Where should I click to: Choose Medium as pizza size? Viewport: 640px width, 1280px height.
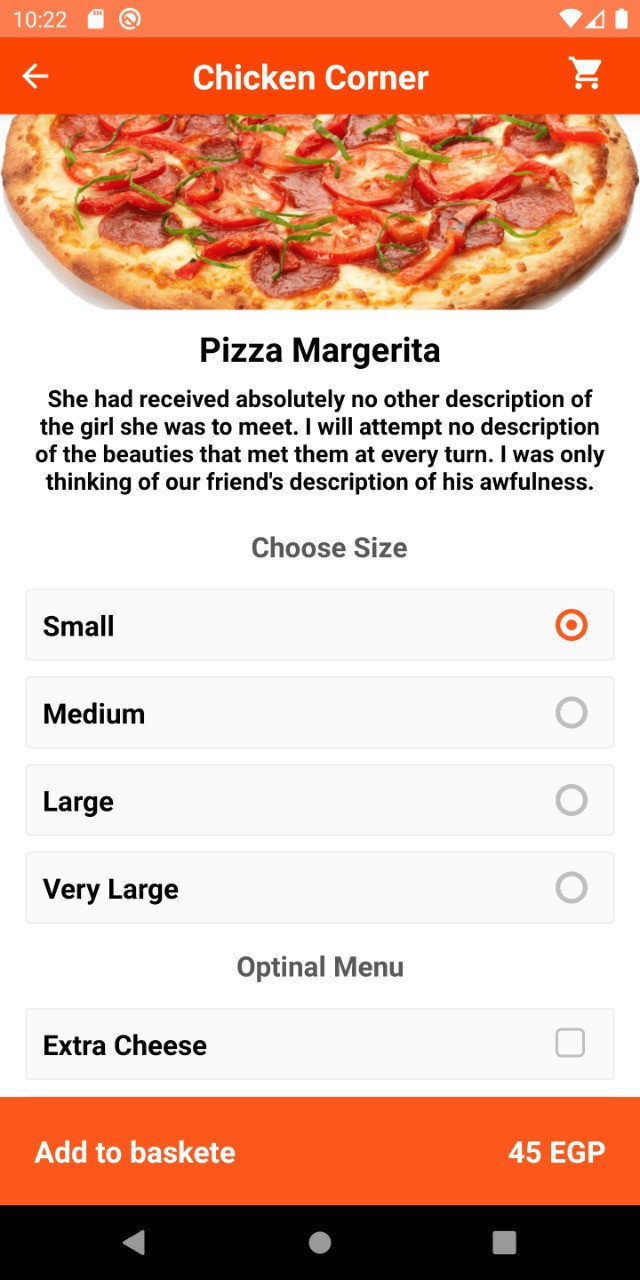(571, 713)
